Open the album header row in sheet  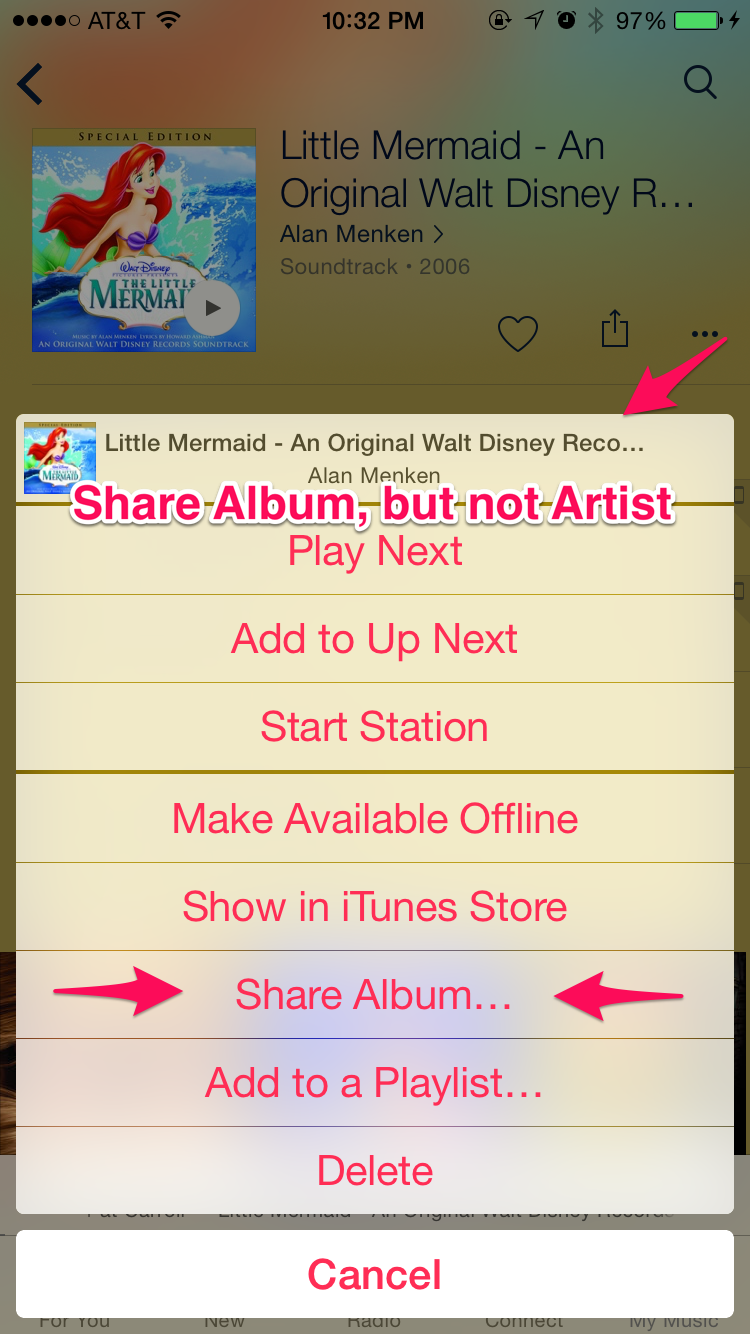tap(375, 458)
